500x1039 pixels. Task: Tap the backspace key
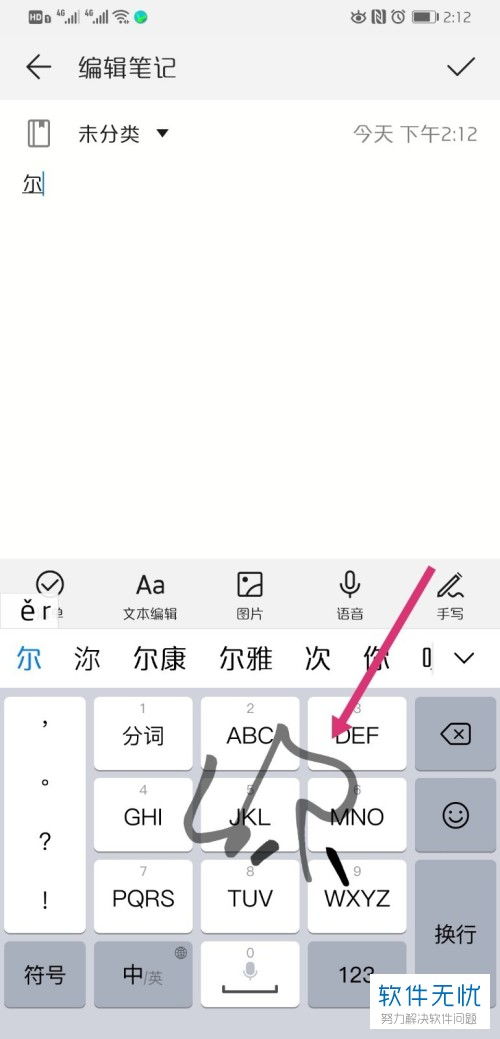tap(456, 734)
